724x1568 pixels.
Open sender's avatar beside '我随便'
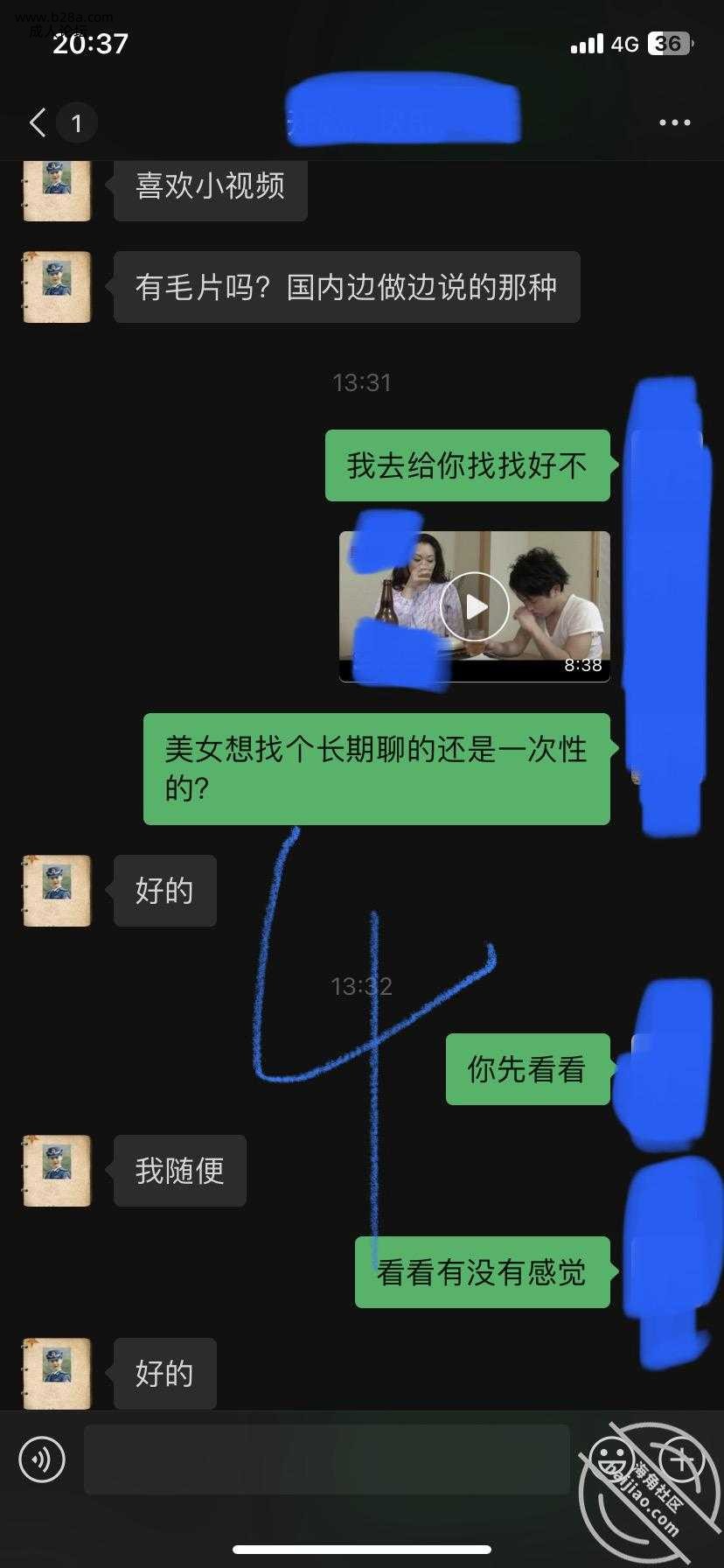[57, 1171]
